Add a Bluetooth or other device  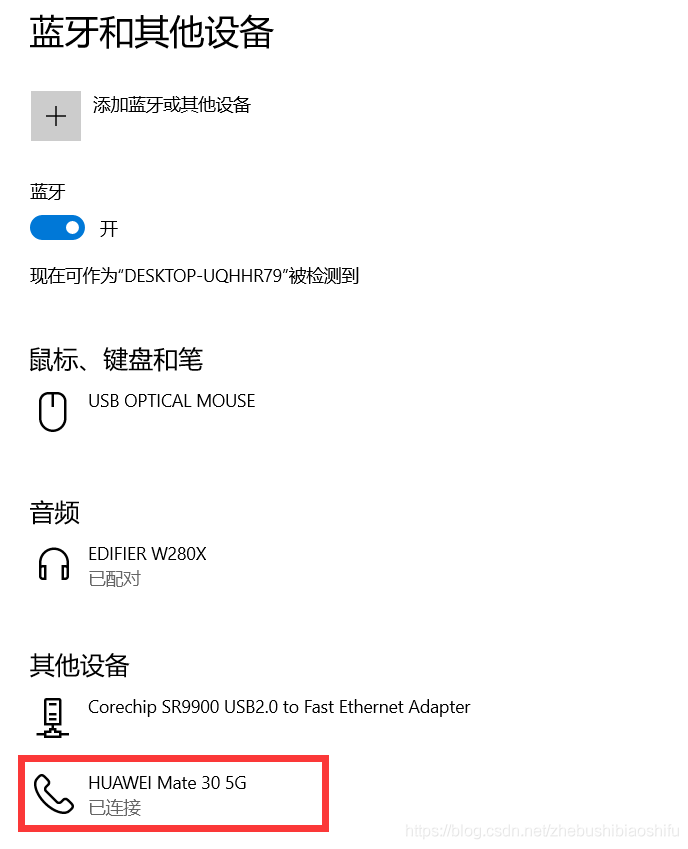[56, 116]
